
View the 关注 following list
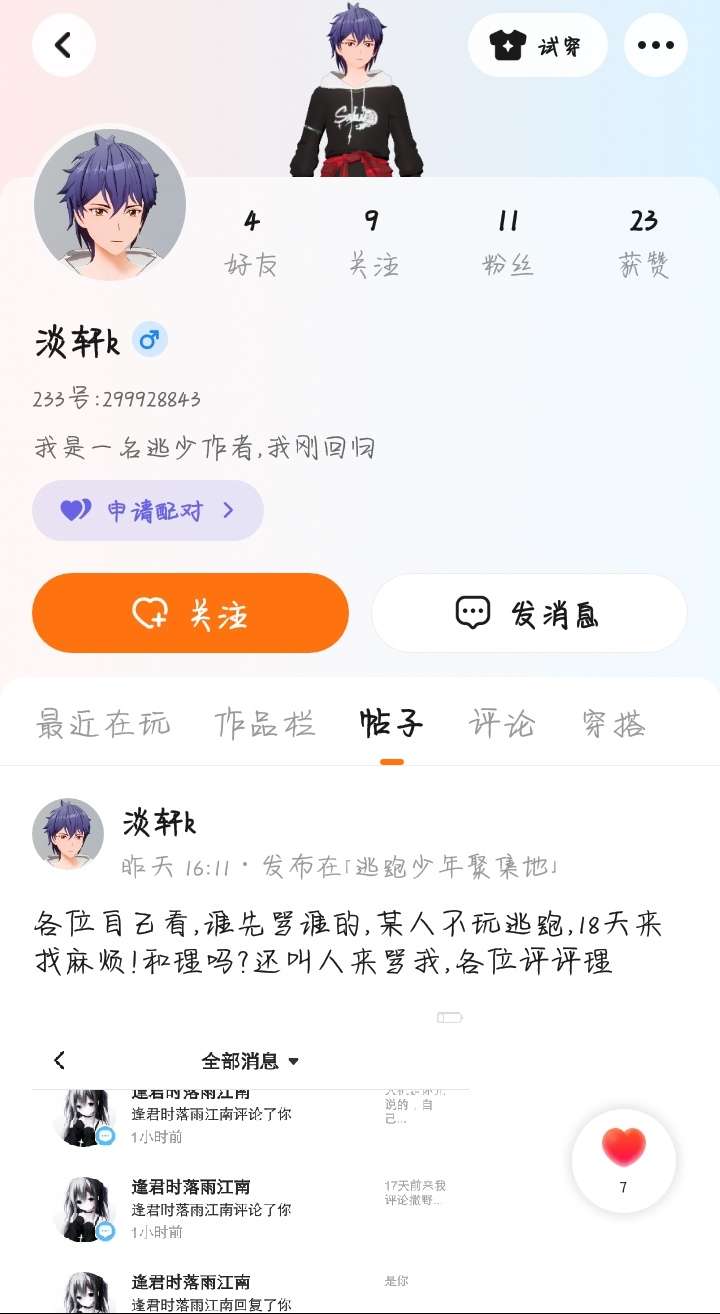click(372, 242)
